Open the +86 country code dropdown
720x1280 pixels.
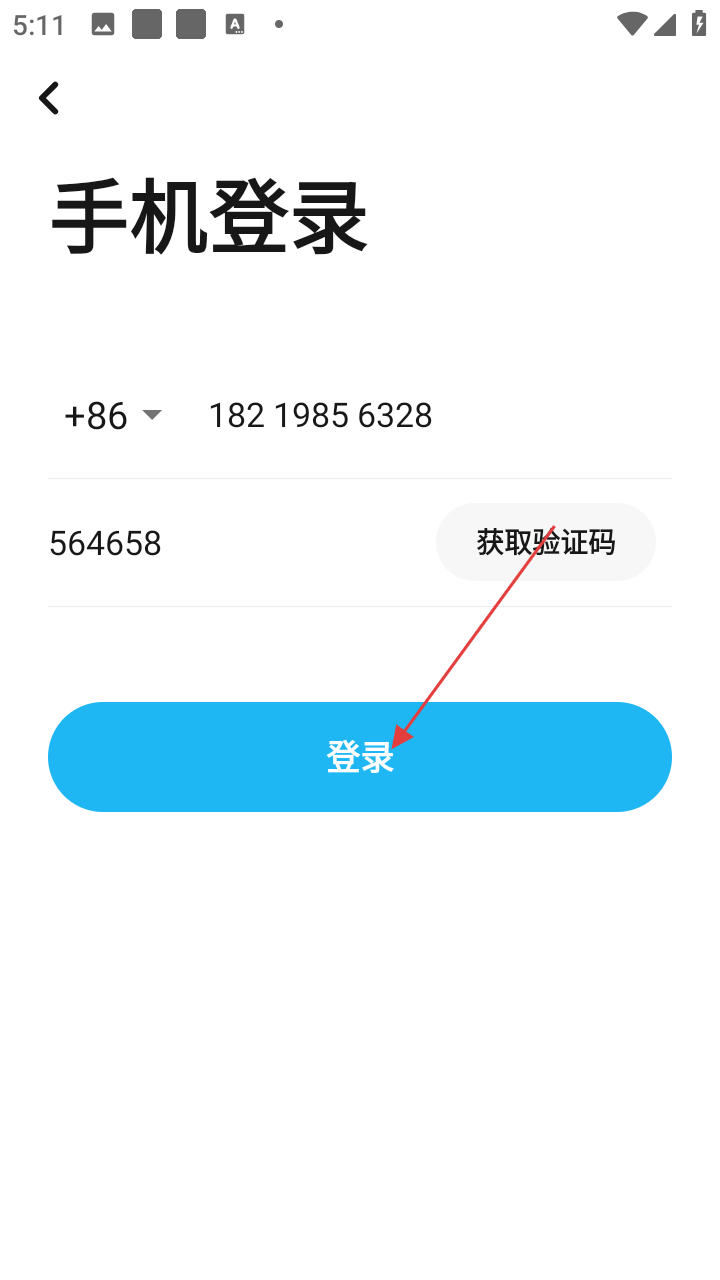pos(112,415)
